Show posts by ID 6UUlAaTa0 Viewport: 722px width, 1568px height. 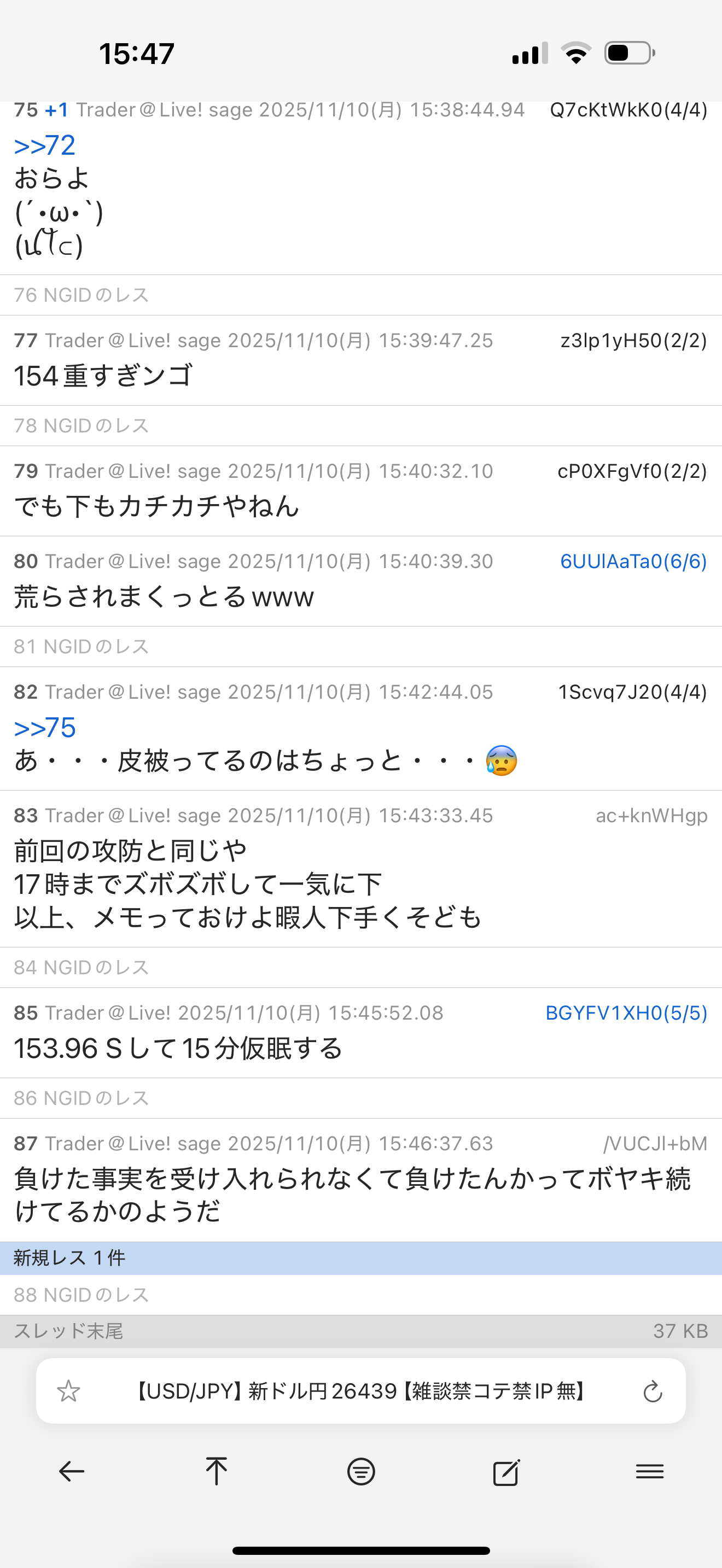click(633, 561)
